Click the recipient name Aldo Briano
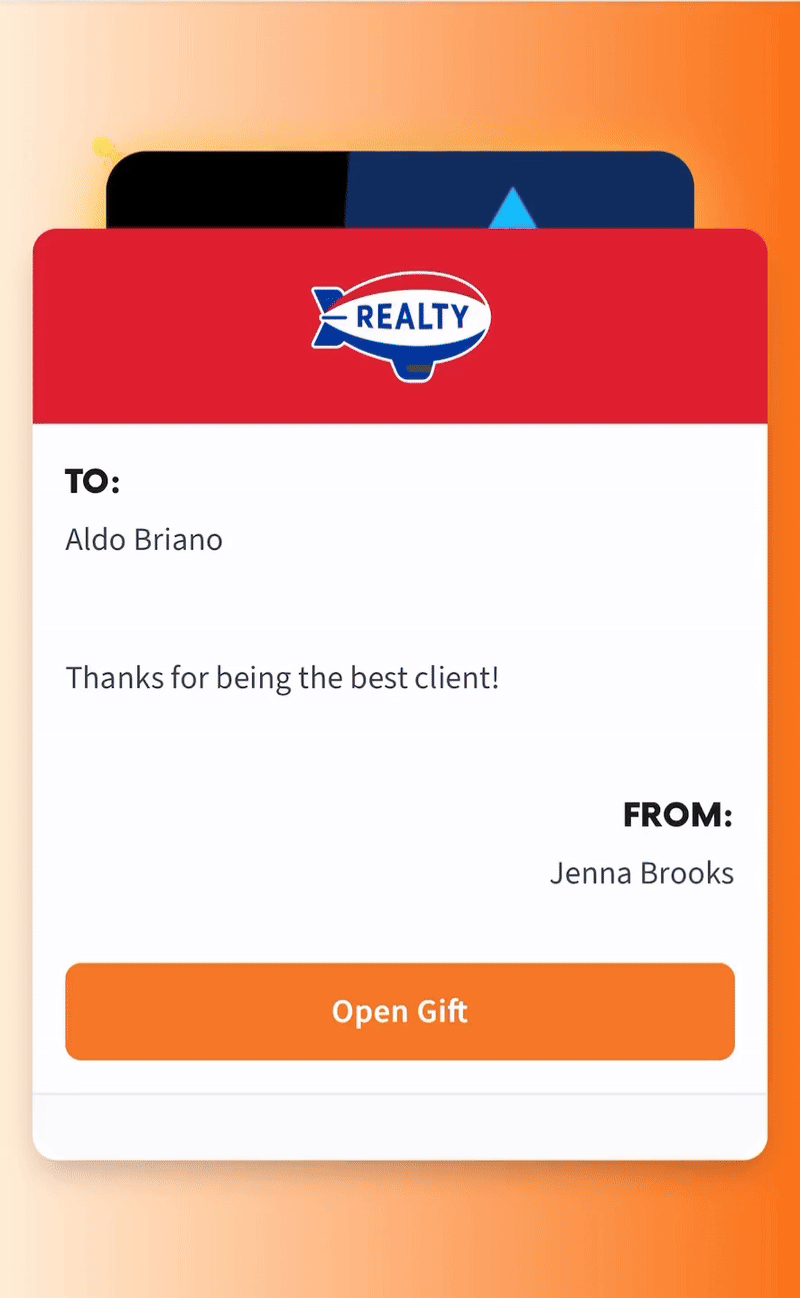The image size is (800, 1298). pyautogui.click(x=143, y=539)
